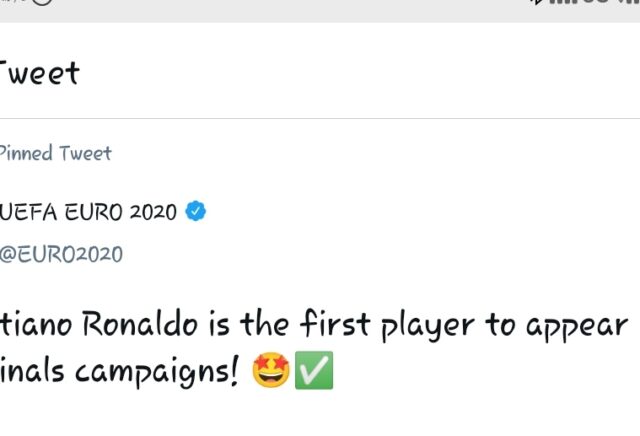Tap the @EURO2020 handle
This screenshot has width=640, height=436.
(x=62, y=254)
